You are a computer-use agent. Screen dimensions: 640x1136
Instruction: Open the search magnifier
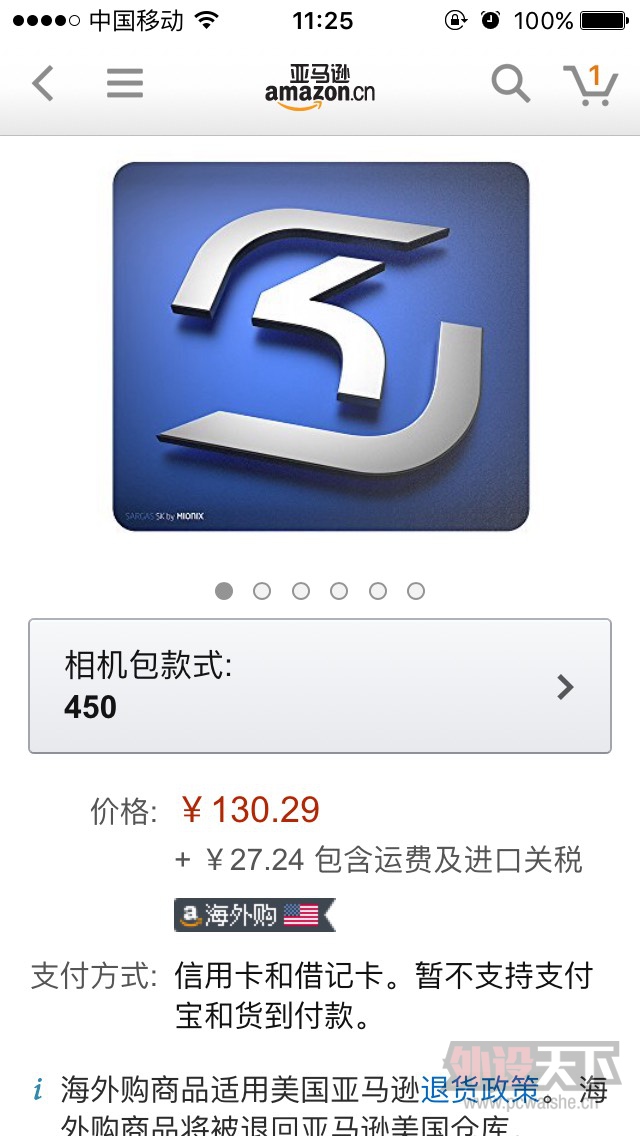510,83
